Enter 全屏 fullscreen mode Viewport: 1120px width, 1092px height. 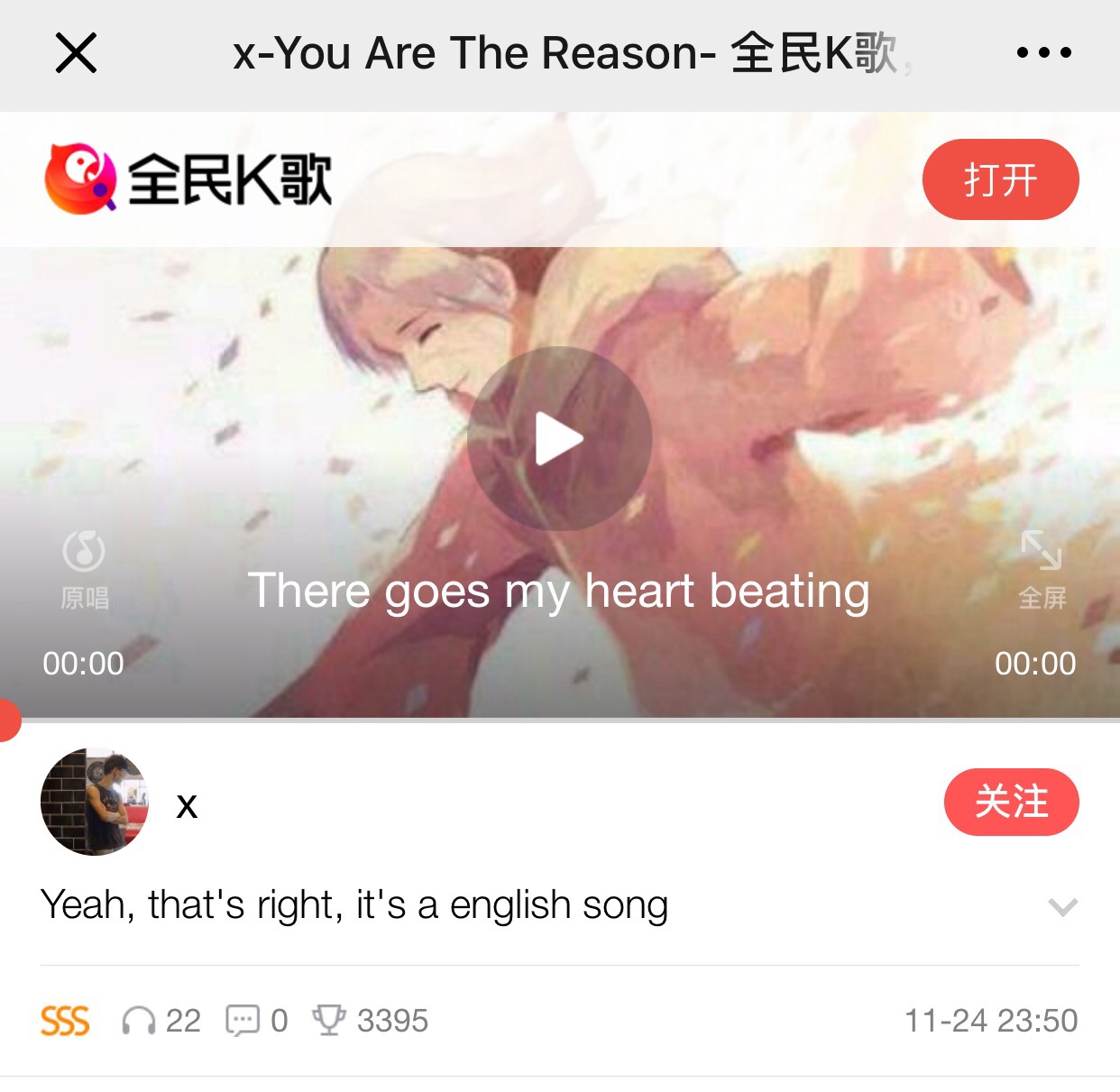click(x=1042, y=568)
